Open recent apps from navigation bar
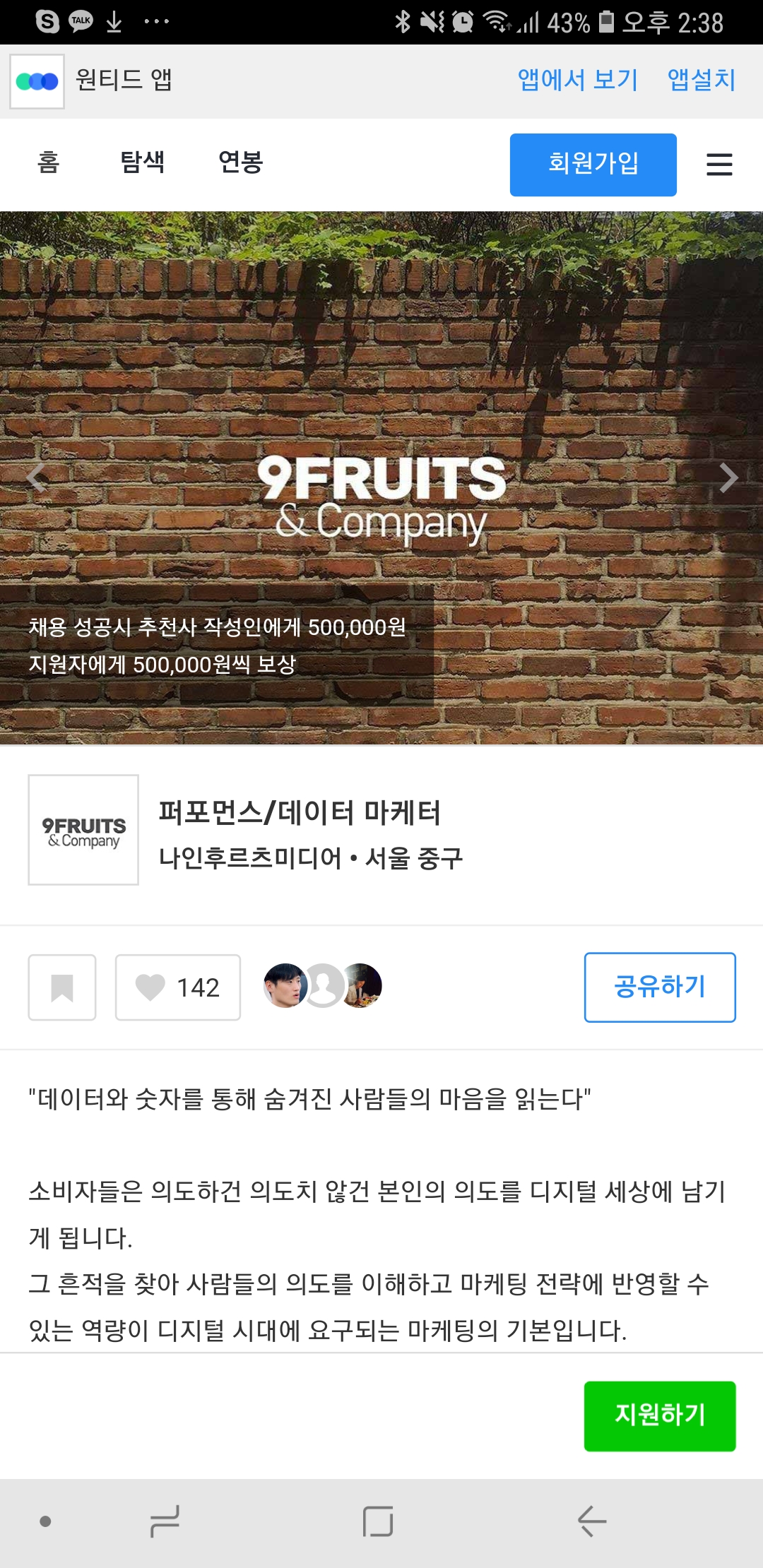Viewport: 763px width, 1568px height. (165, 1521)
